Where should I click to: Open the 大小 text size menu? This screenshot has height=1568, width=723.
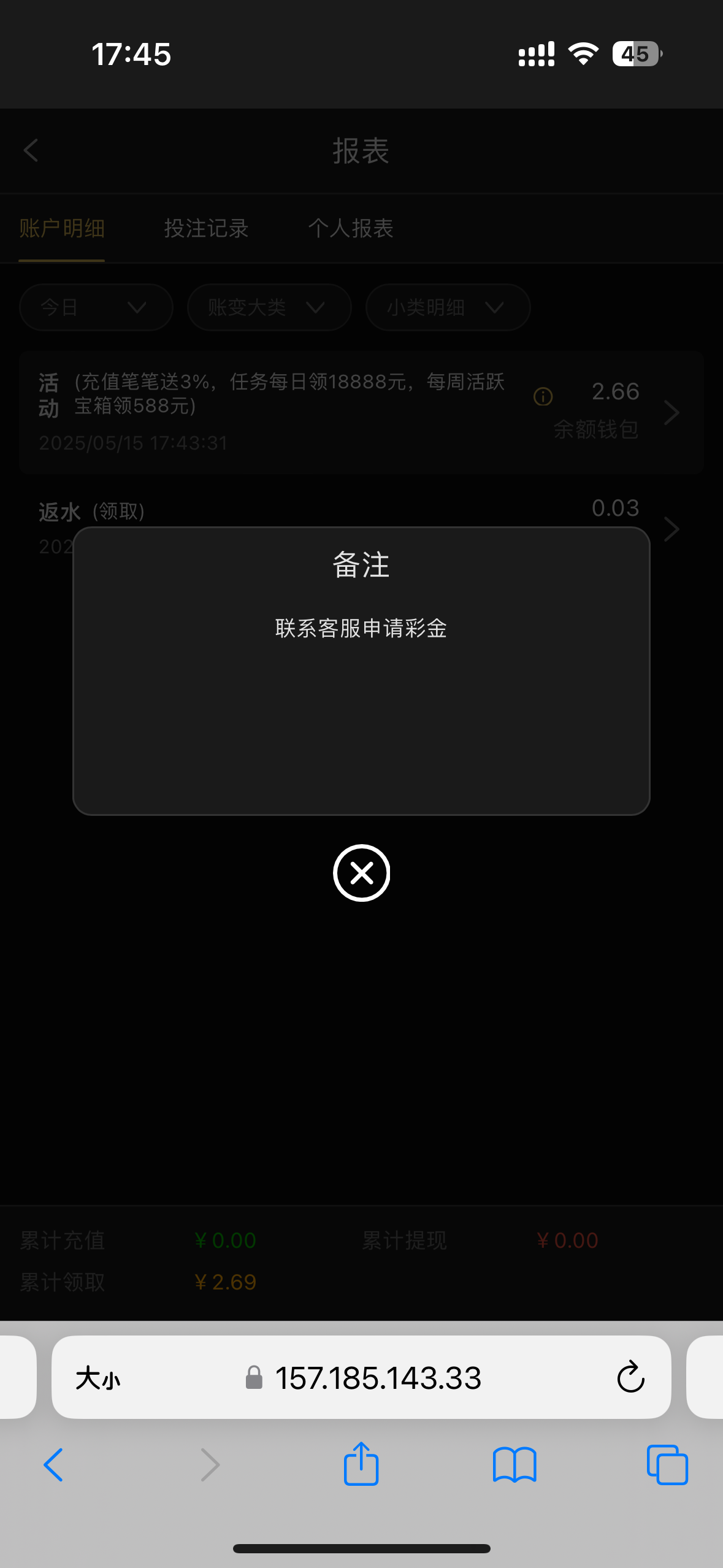click(98, 1378)
